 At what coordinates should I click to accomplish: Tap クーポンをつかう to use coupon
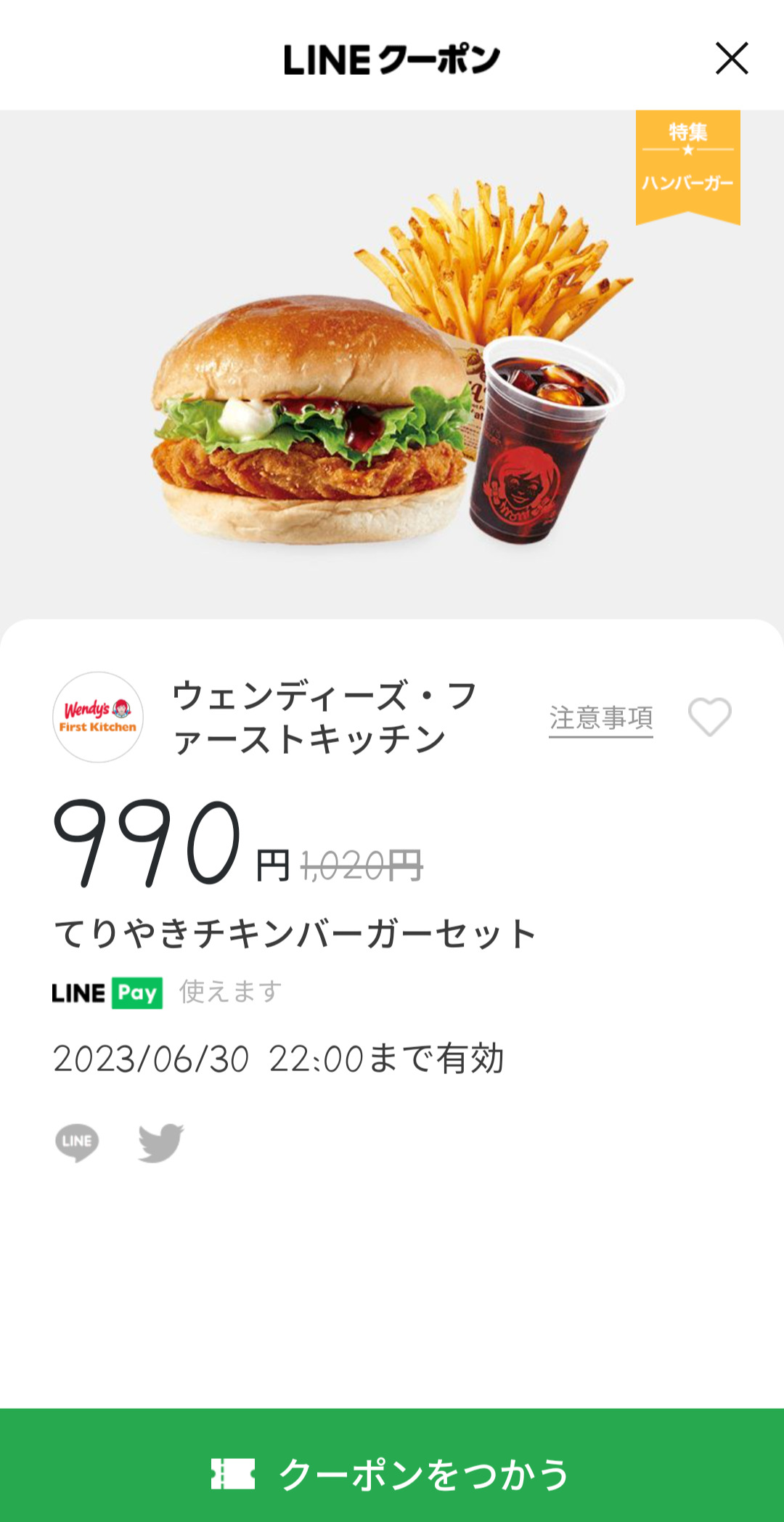392,1473
